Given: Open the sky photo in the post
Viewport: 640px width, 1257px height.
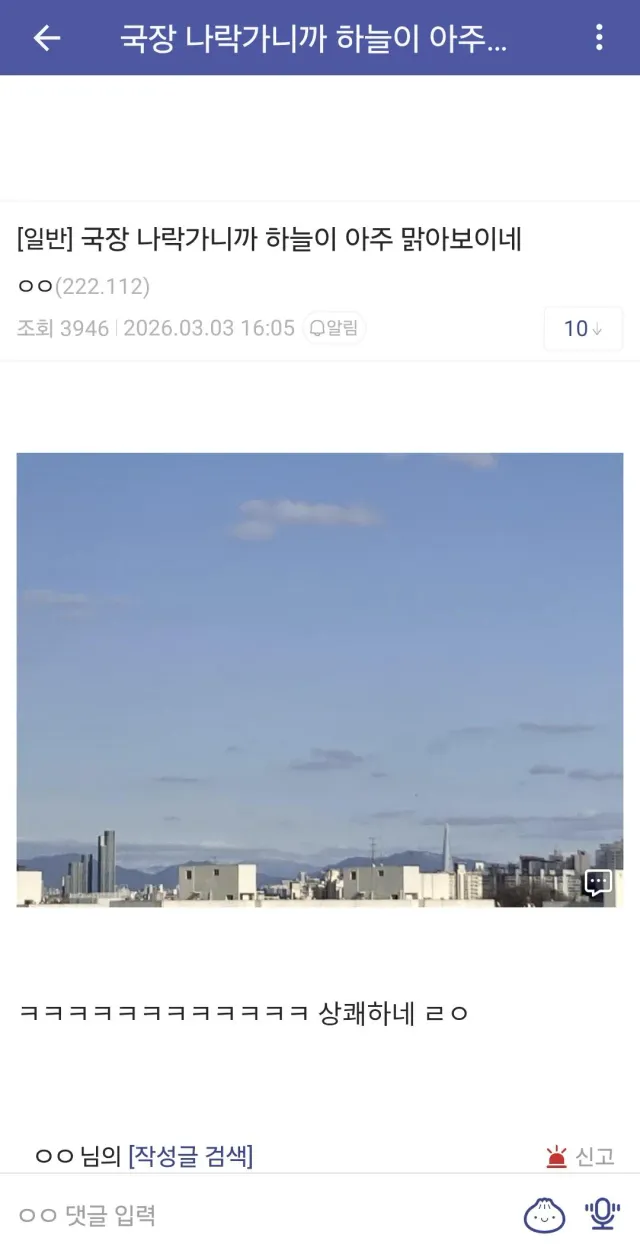Looking at the screenshot, I should (319, 679).
